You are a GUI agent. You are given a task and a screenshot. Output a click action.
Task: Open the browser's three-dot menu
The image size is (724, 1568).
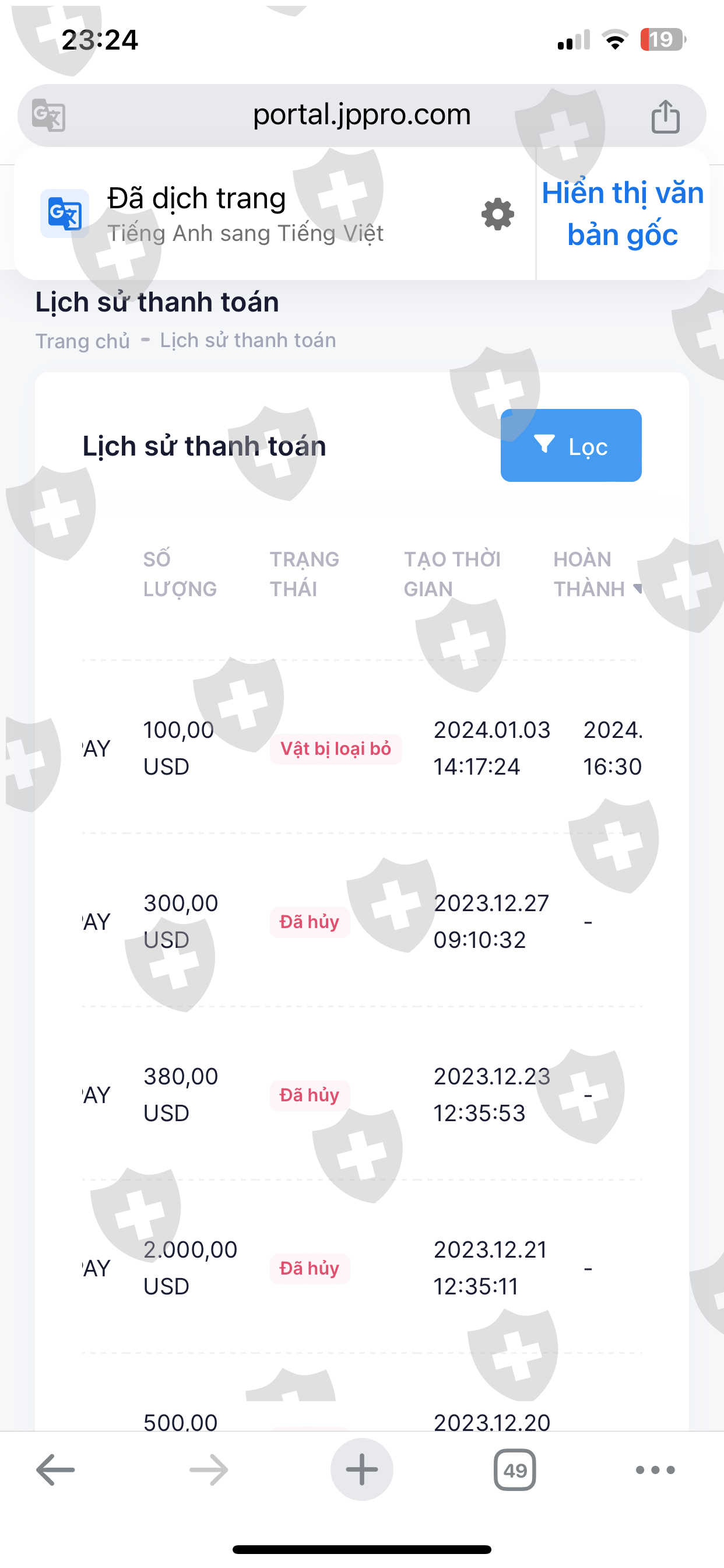tap(655, 1470)
